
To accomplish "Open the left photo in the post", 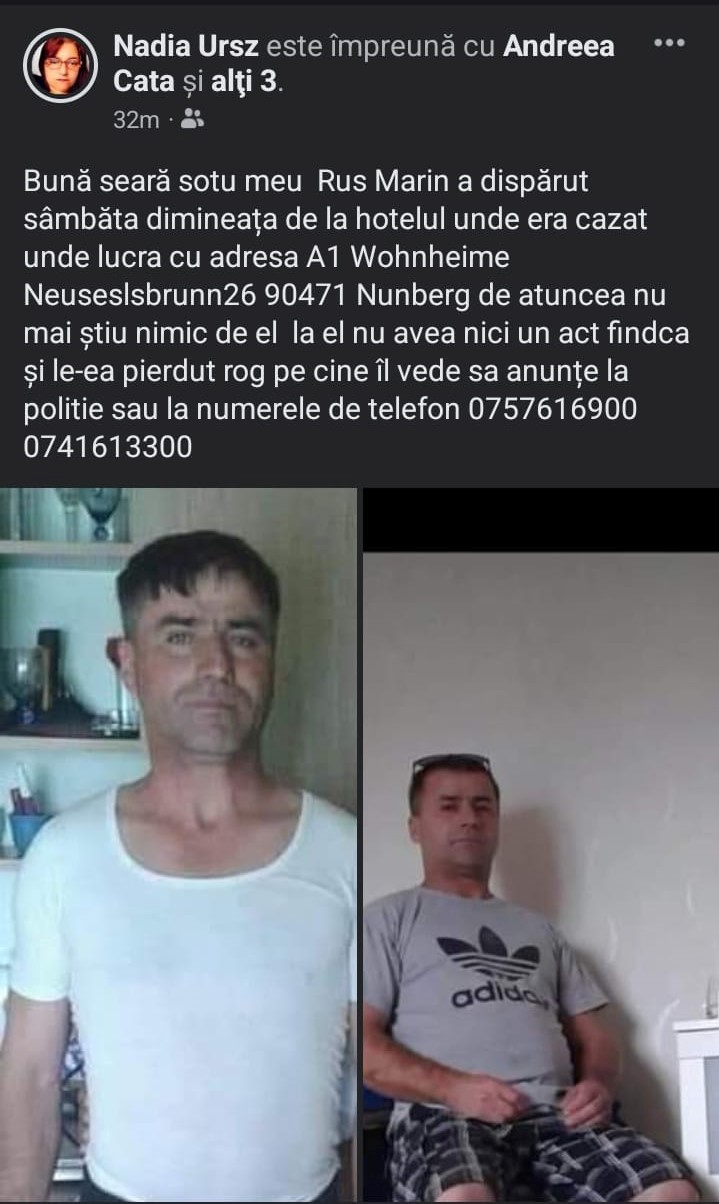I will 179,845.
